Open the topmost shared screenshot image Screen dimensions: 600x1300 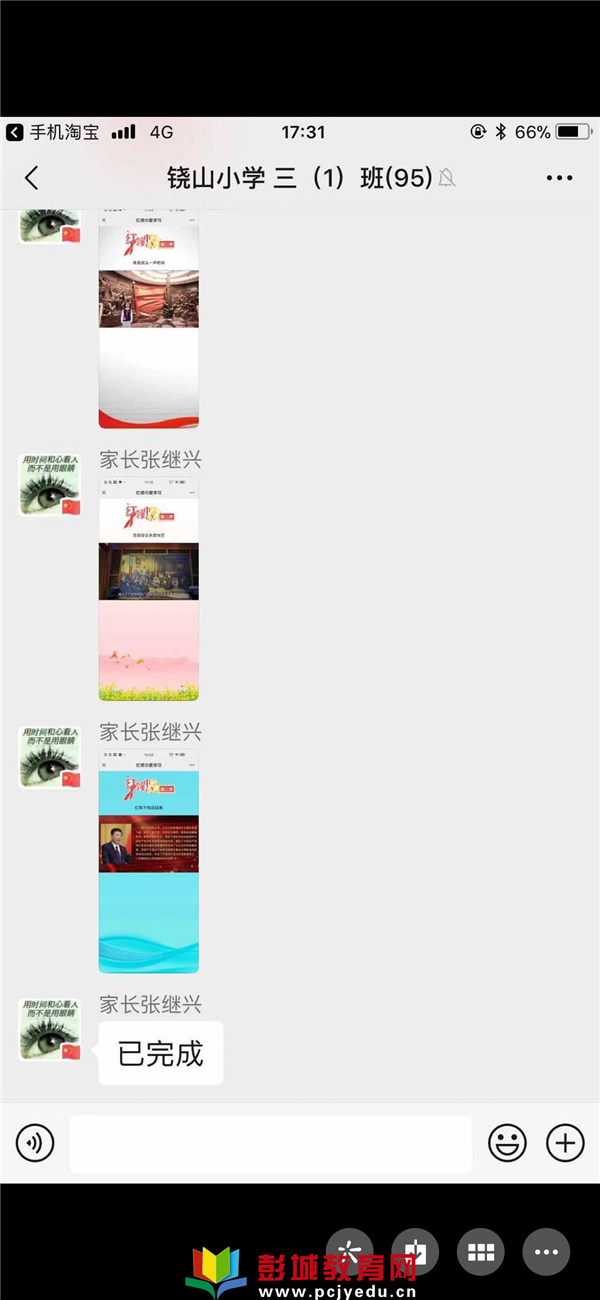pos(148,318)
